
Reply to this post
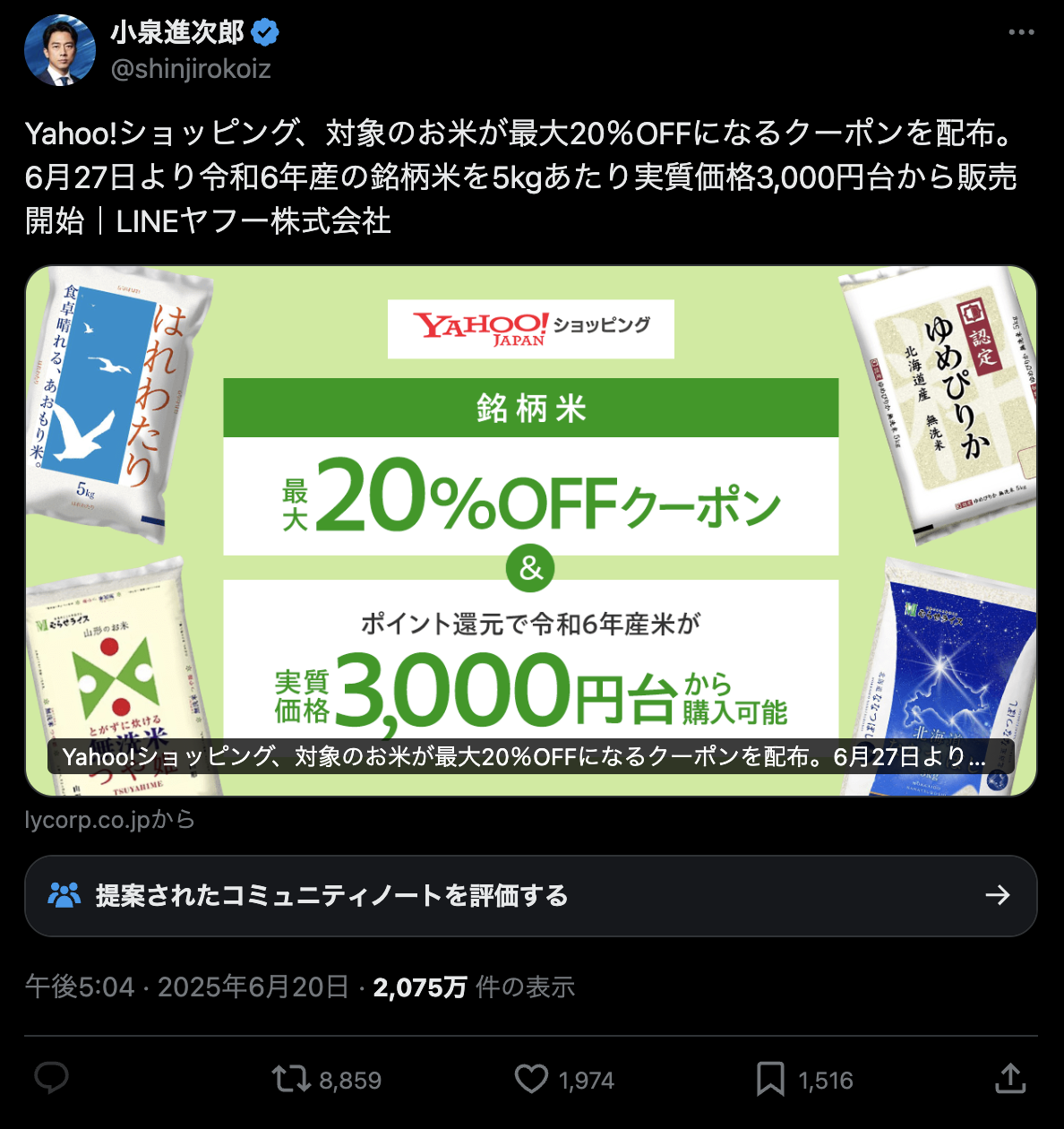(x=51, y=1078)
